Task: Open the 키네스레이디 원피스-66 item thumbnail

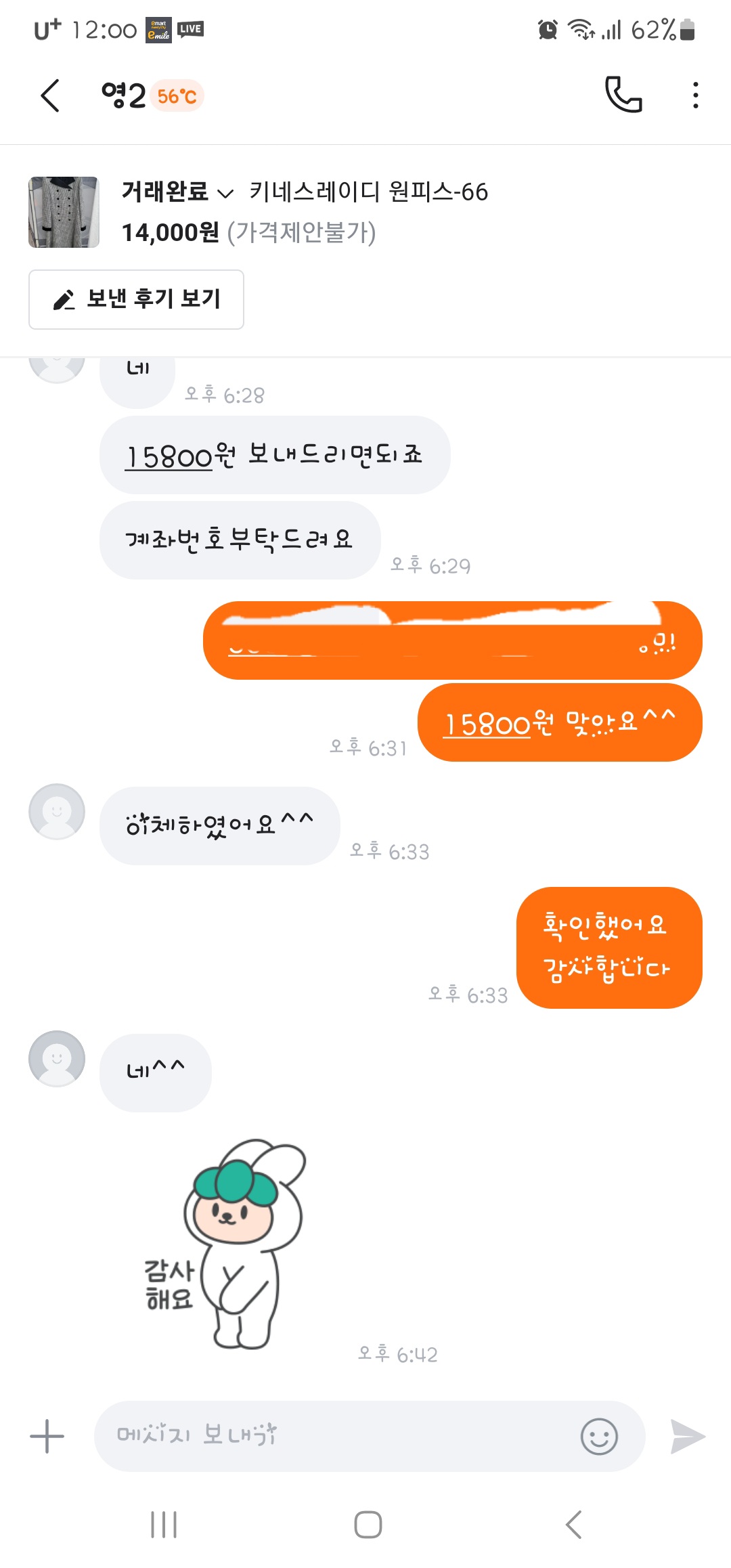Action: pos(64,212)
